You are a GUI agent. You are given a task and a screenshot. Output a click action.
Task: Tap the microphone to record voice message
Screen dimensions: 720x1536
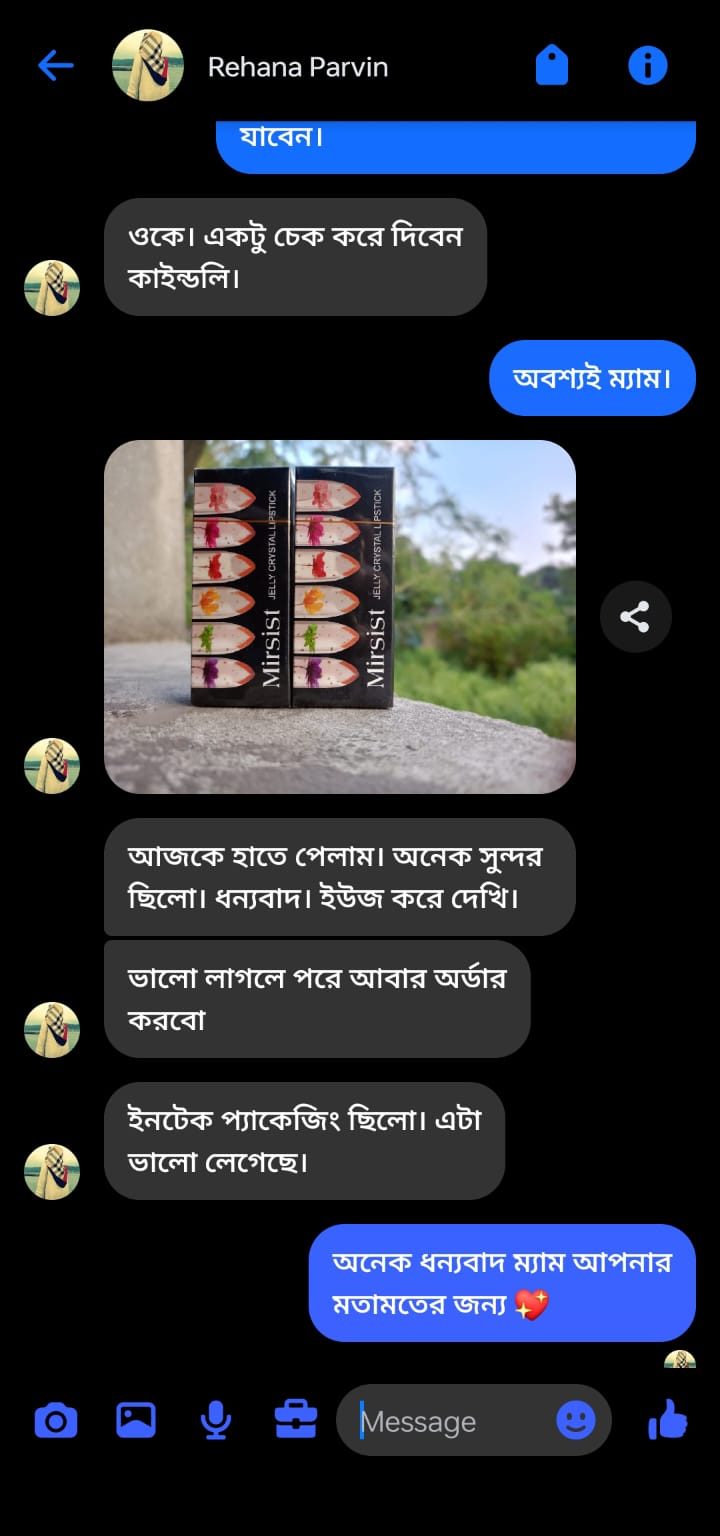point(213,1420)
